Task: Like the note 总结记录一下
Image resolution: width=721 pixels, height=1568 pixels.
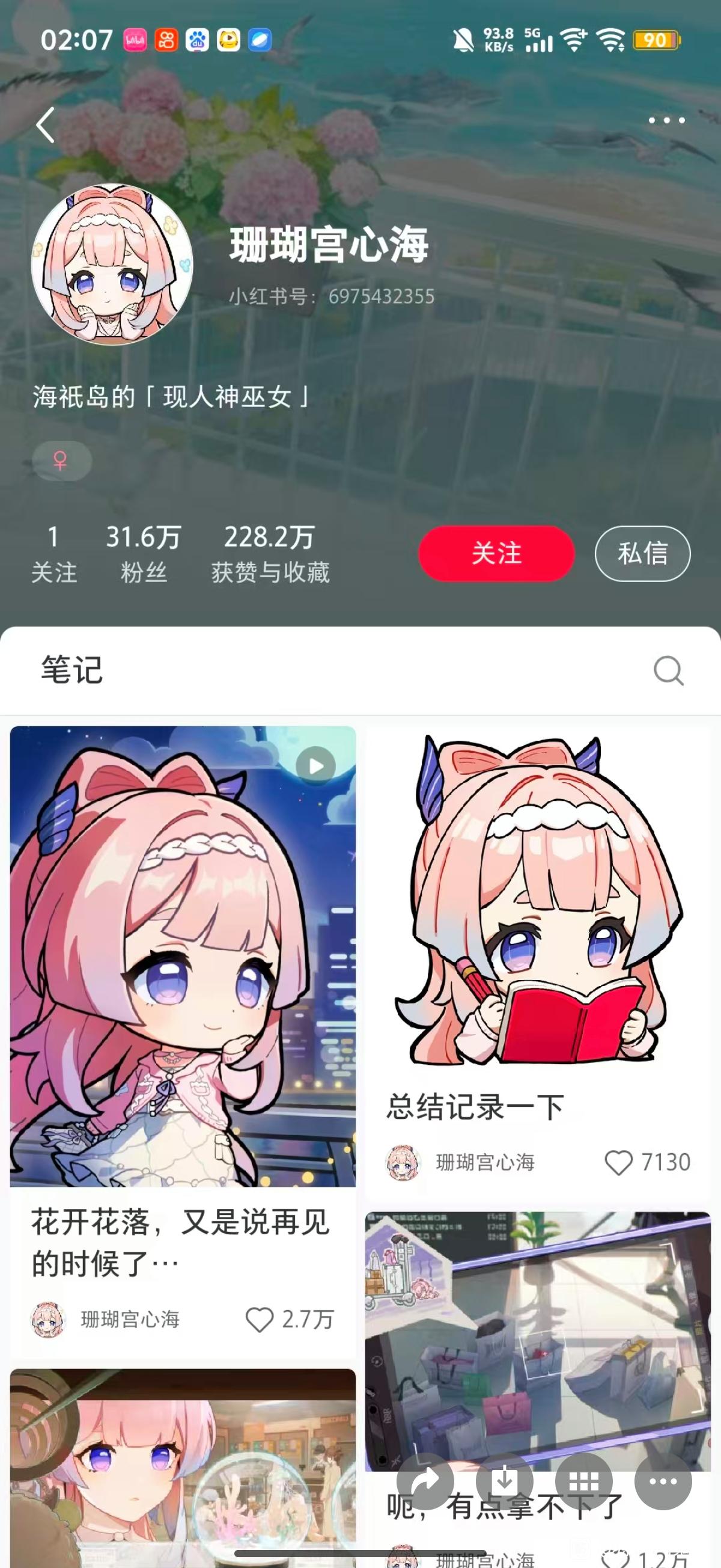Action: tap(618, 1163)
